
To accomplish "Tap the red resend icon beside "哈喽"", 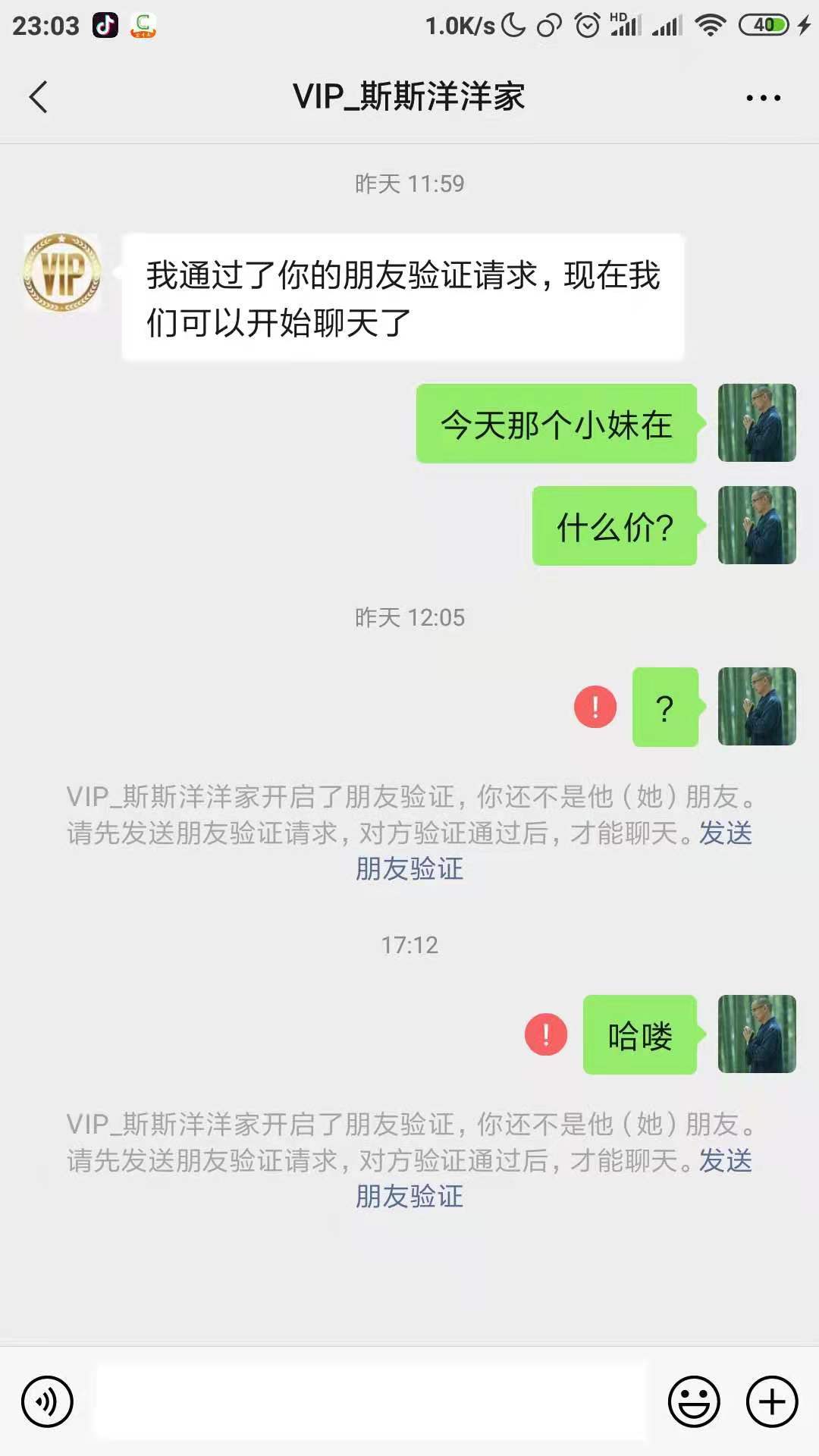I will [x=546, y=1034].
